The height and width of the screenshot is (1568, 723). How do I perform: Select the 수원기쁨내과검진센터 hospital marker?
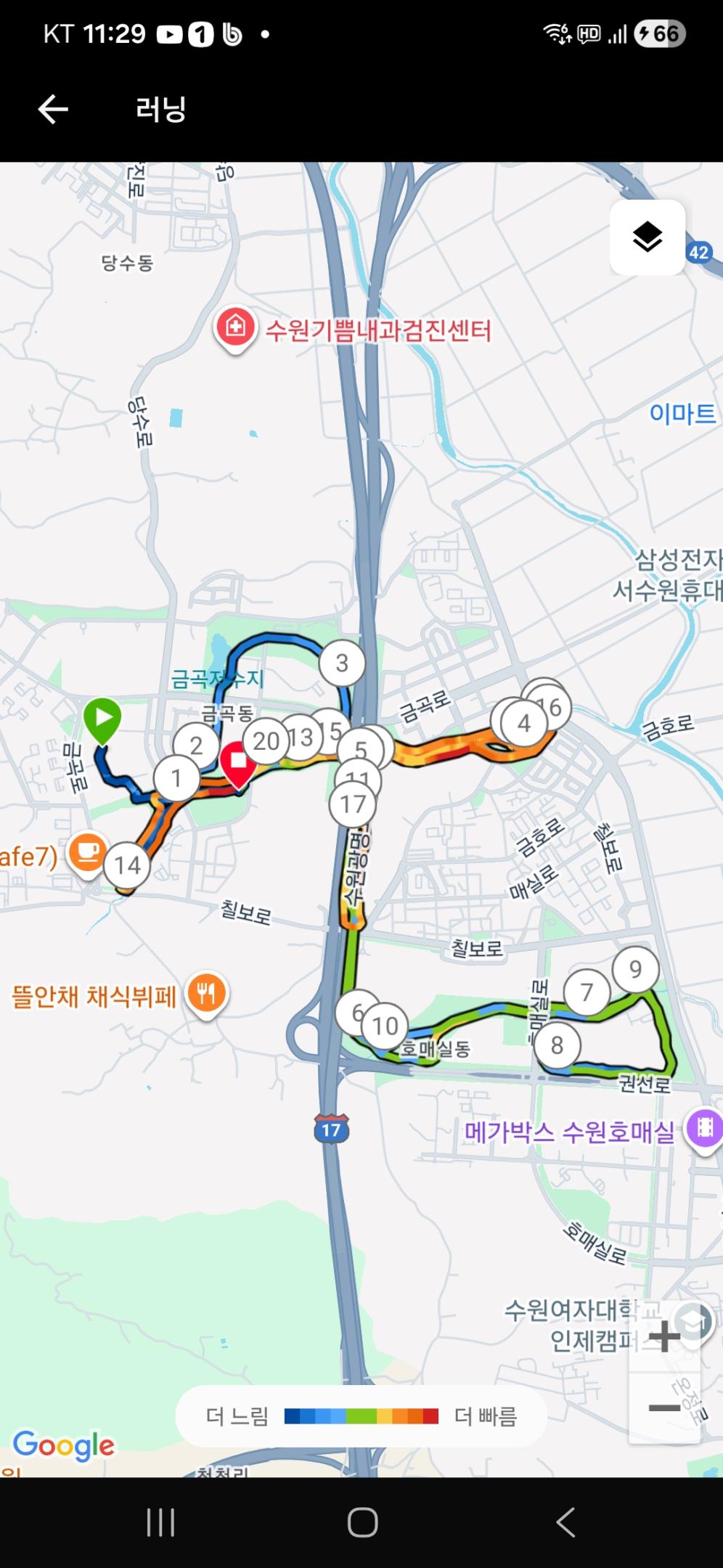click(234, 327)
